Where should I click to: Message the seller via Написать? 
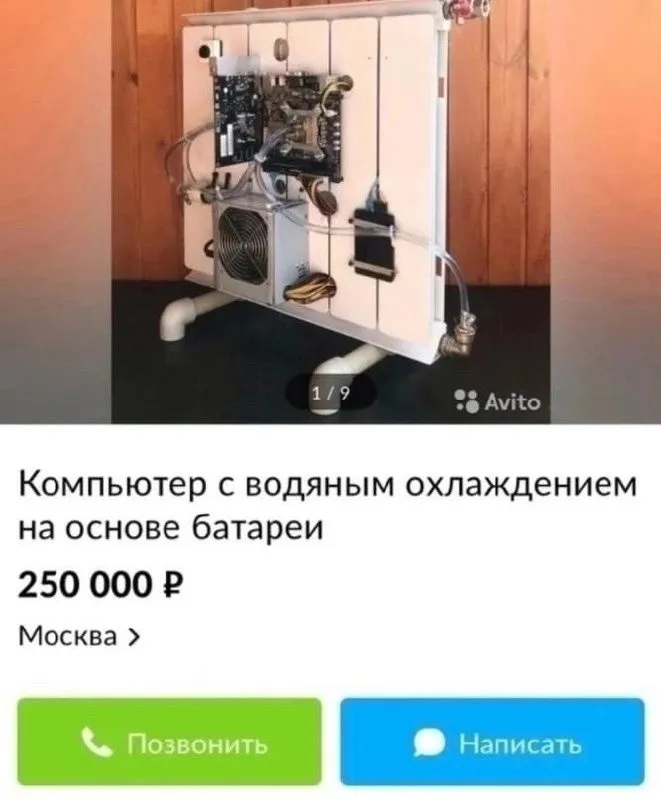(x=492, y=742)
